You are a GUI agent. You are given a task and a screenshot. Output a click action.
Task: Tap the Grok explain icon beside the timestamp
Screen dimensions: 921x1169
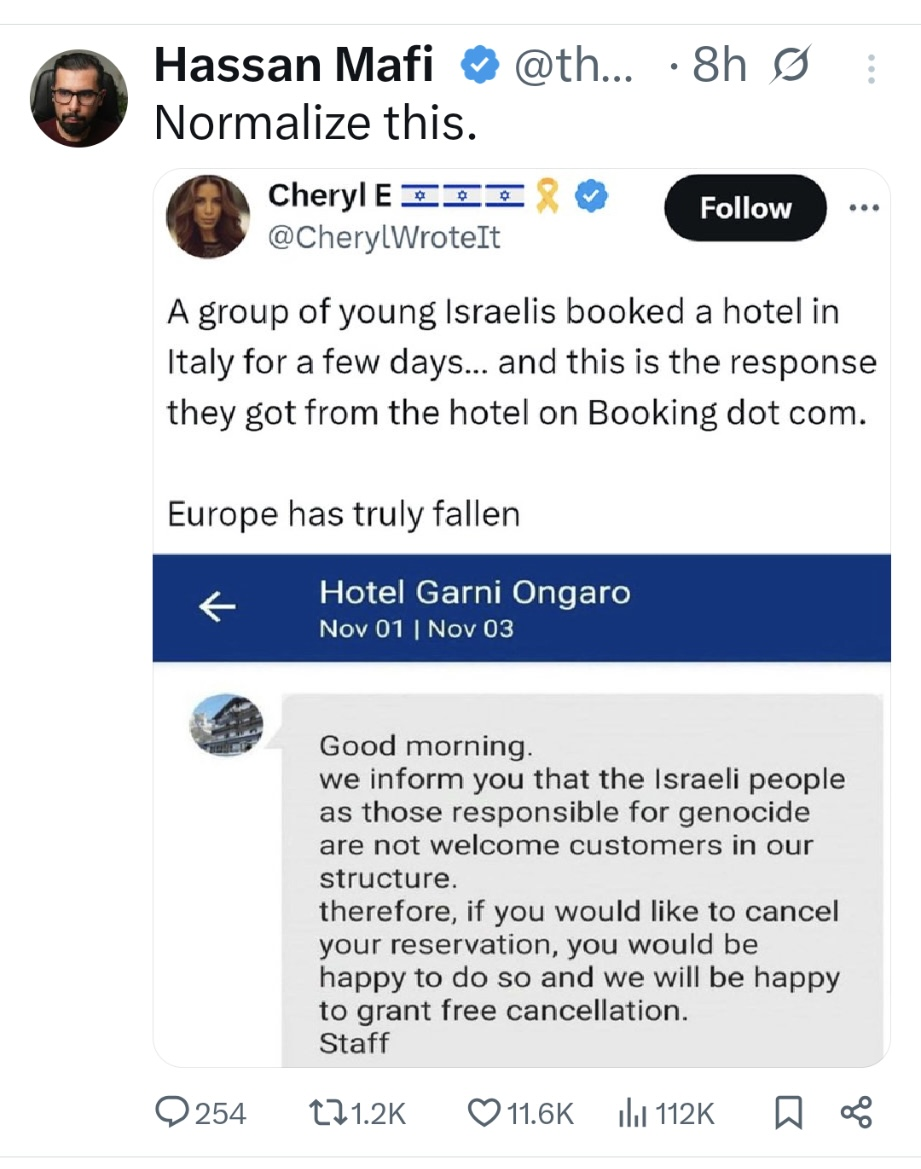790,67
